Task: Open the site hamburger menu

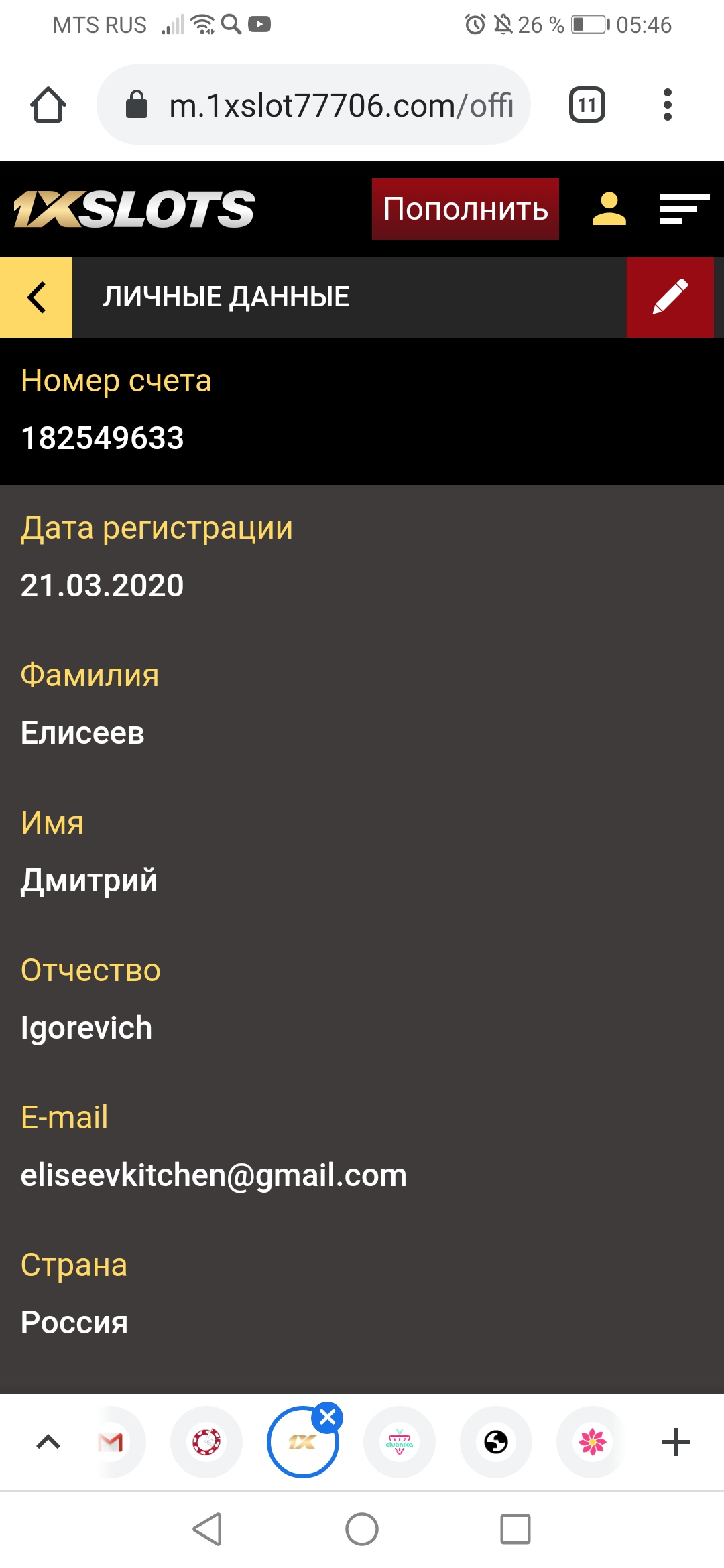Action: 684,209
